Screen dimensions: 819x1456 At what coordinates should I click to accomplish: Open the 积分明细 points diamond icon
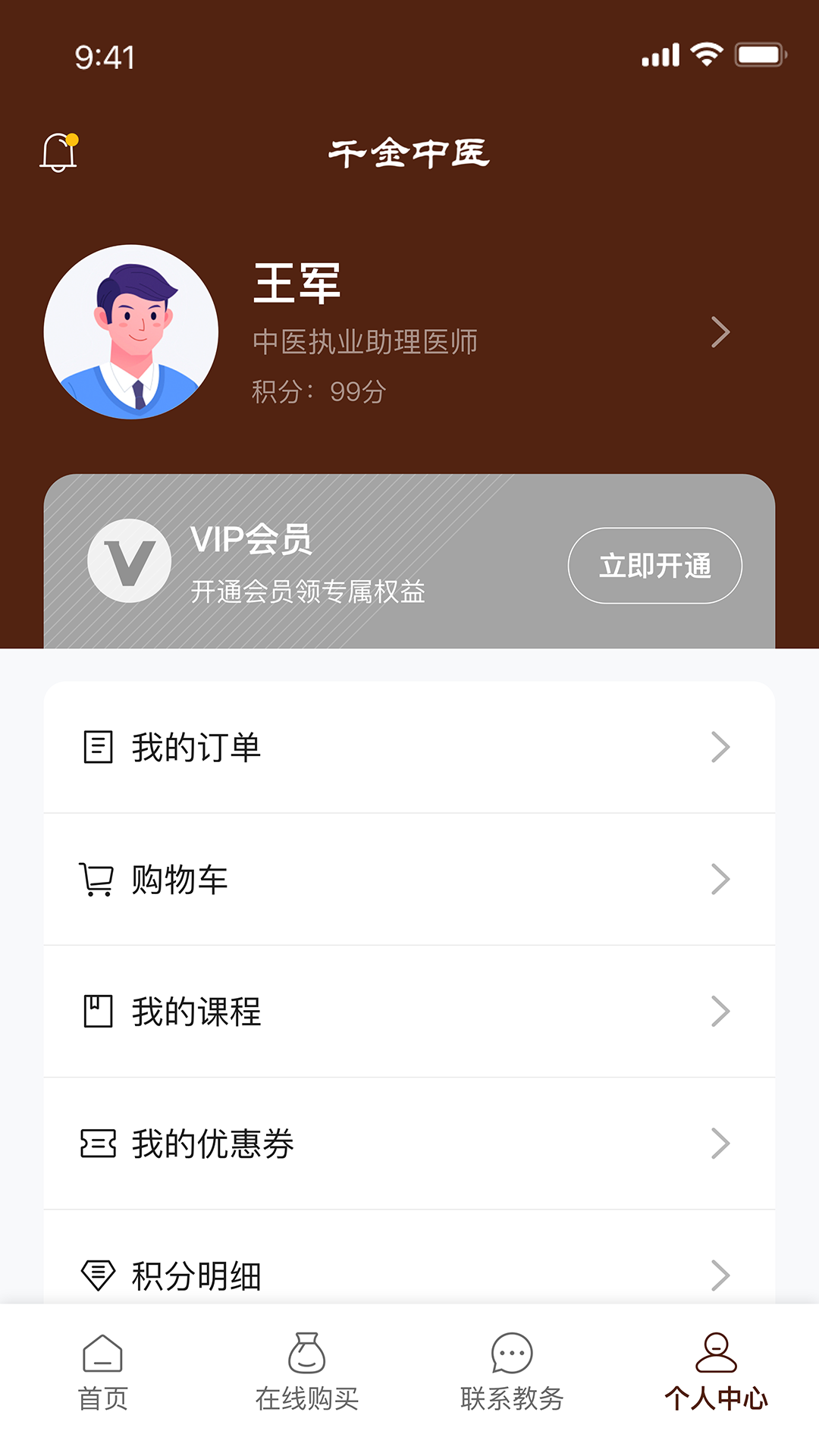(x=96, y=1276)
